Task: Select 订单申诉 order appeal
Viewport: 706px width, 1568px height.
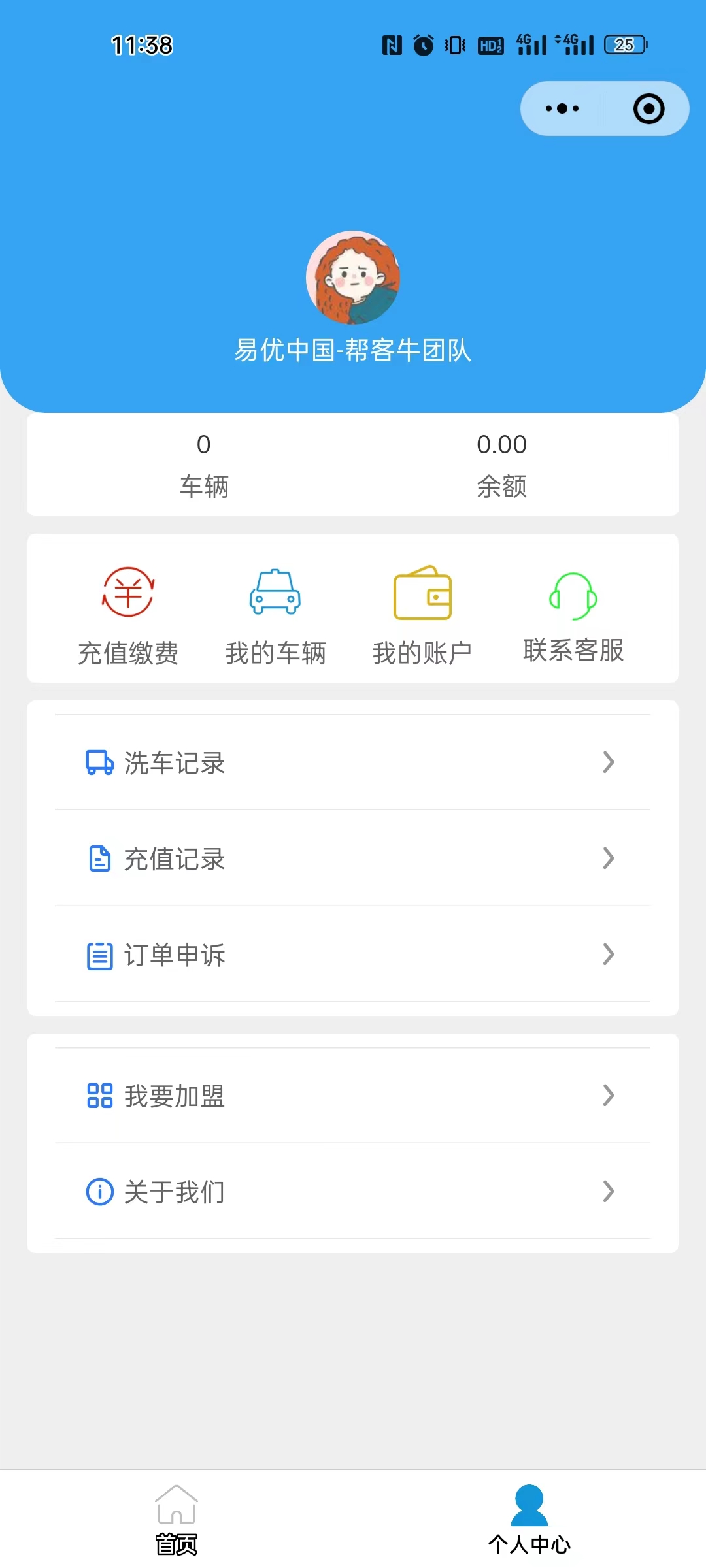Action: [x=353, y=955]
